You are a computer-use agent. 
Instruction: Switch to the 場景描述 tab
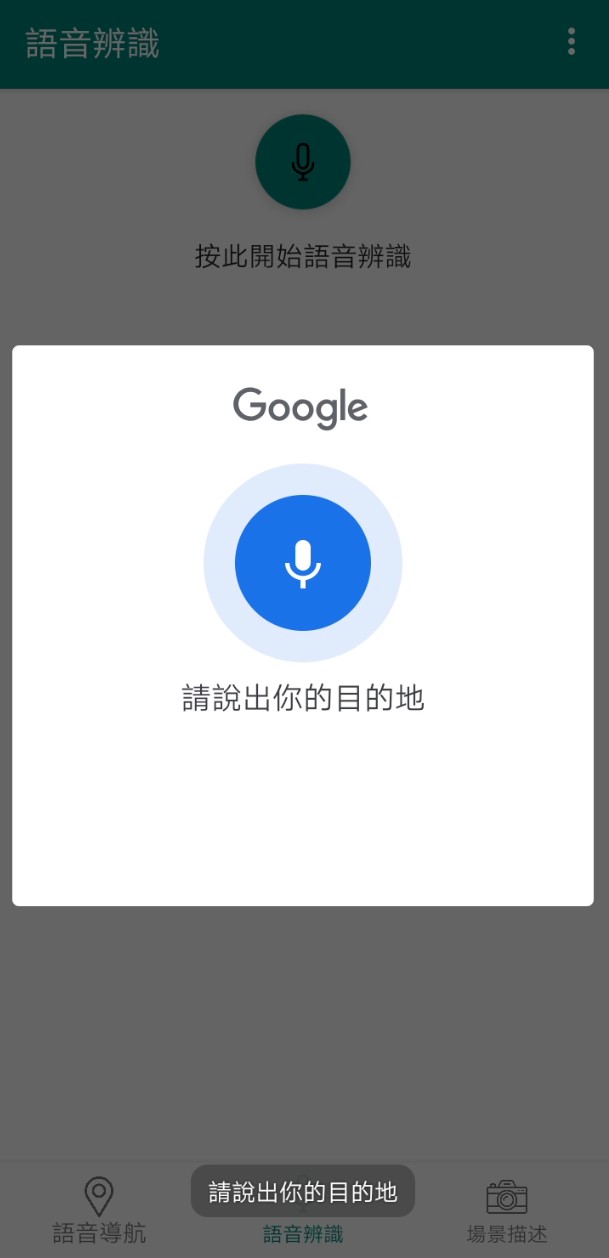point(506,1209)
